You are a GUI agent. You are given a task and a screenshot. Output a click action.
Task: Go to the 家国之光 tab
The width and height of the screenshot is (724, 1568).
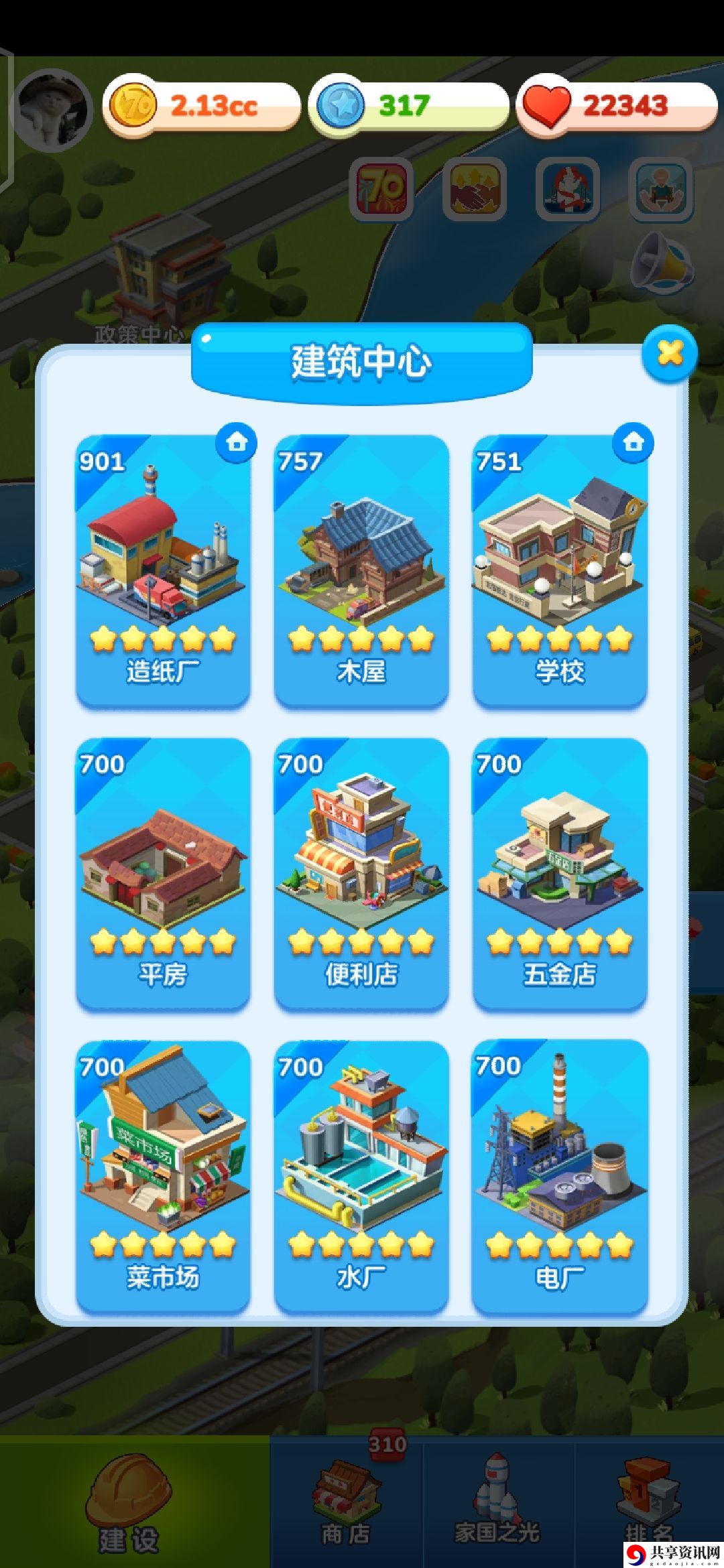click(497, 1501)
